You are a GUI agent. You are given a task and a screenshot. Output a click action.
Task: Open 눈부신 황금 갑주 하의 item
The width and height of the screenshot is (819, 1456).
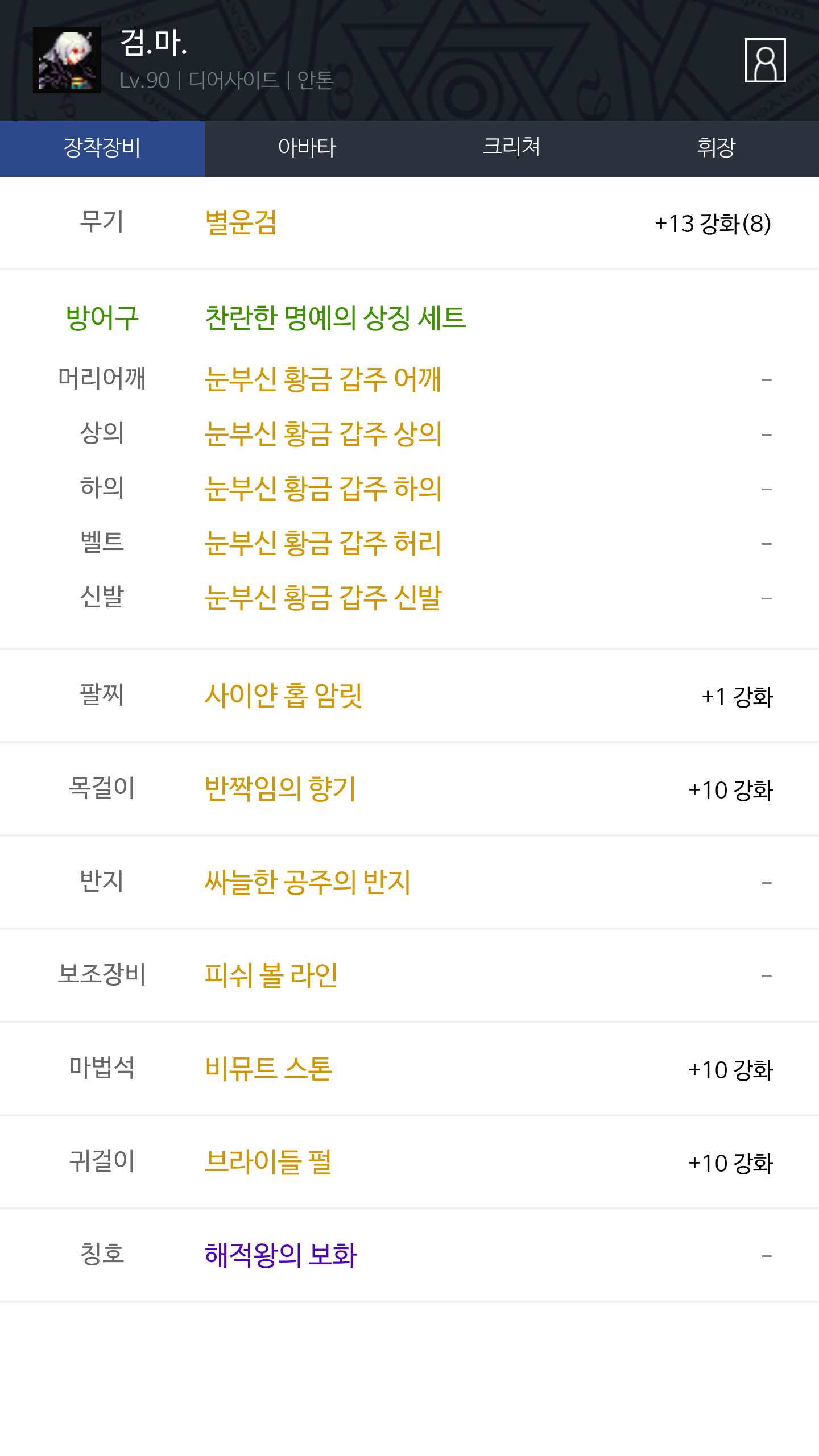[x=322, y=488]
